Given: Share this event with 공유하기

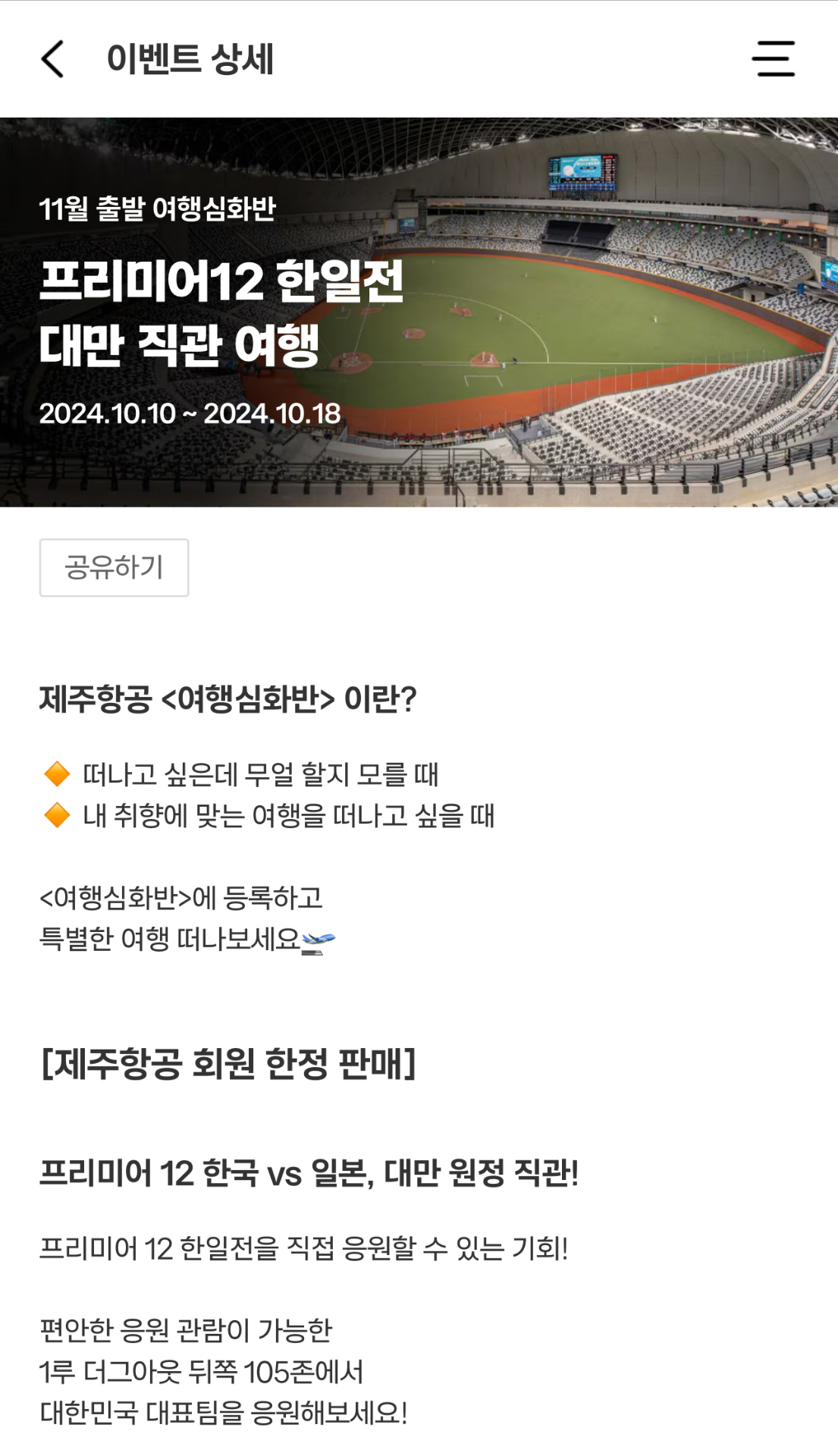Looking at the screenshot, I should 114,567.
